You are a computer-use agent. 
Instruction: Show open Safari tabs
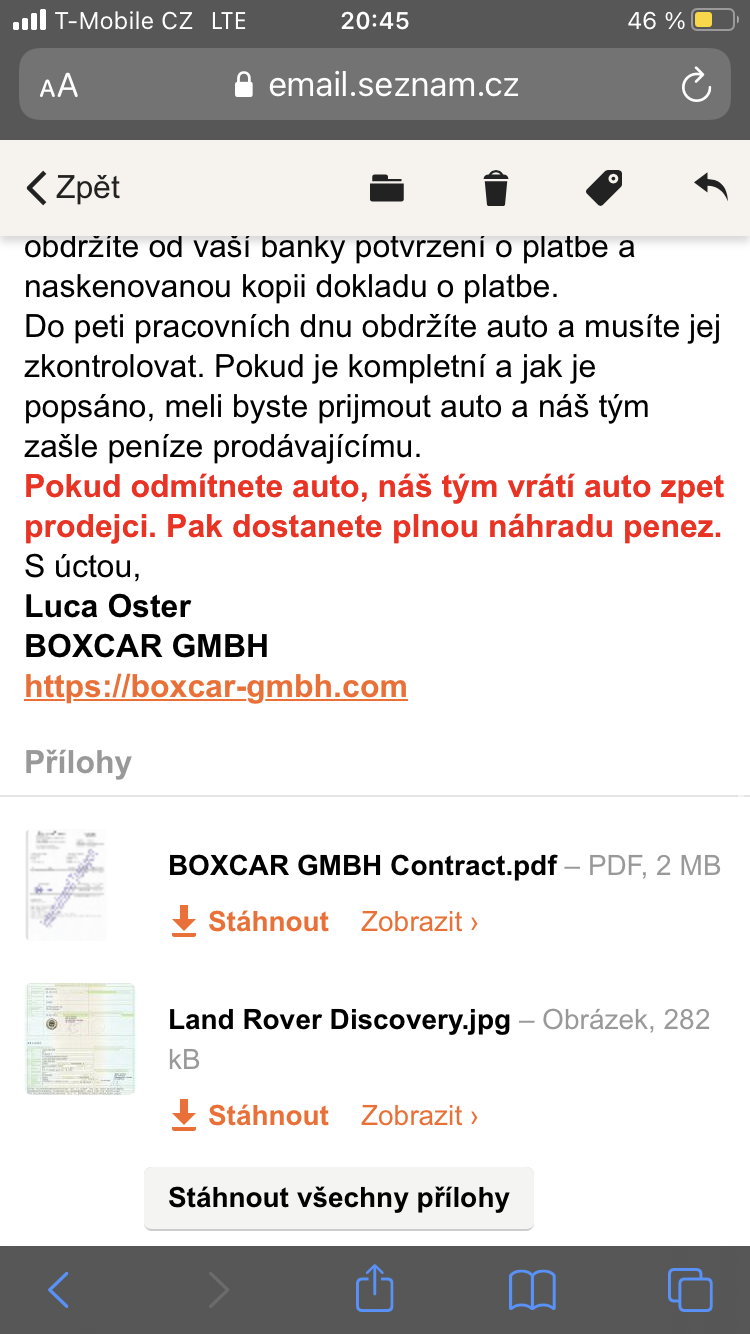[x=689, y=1289]
